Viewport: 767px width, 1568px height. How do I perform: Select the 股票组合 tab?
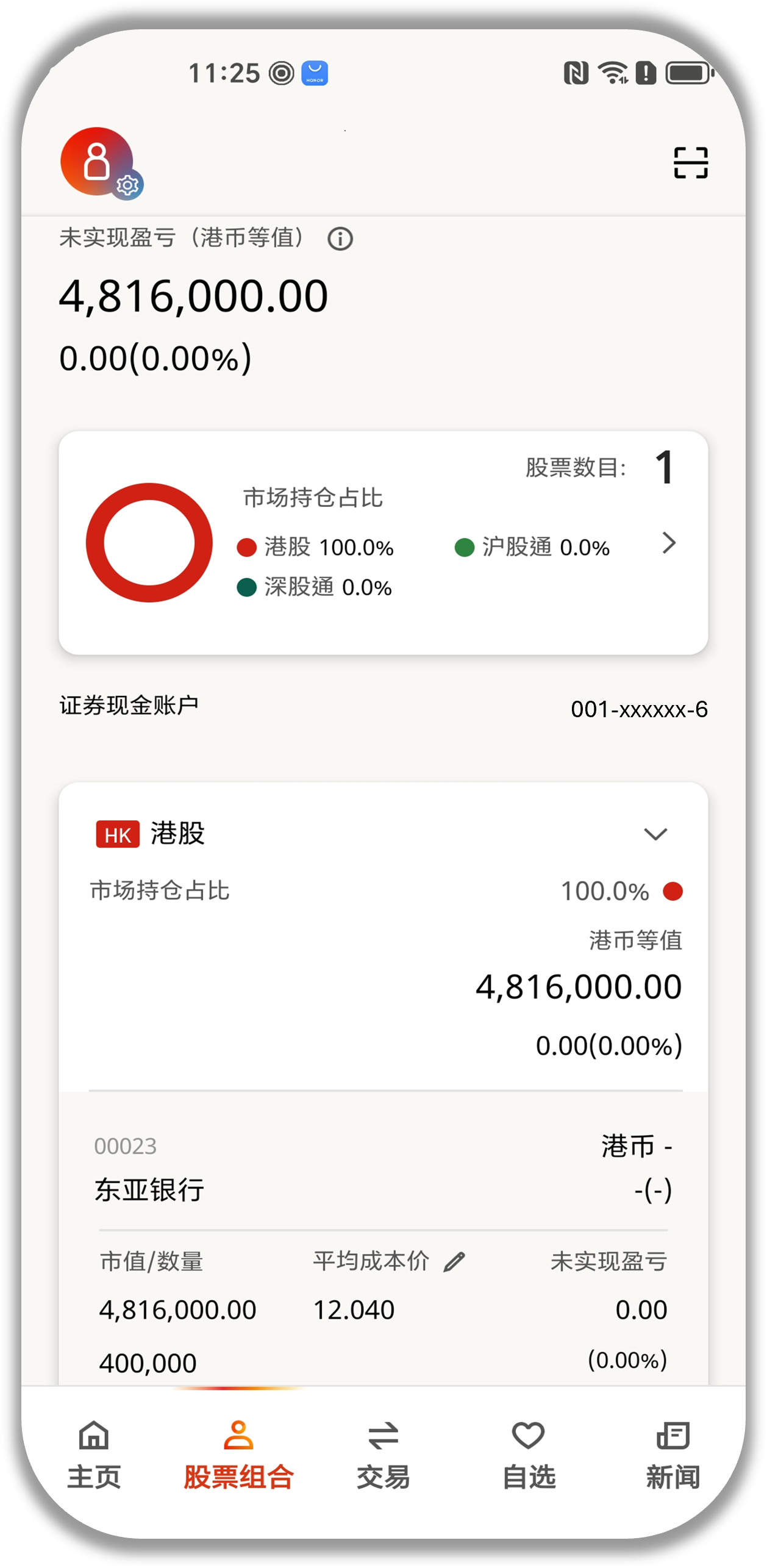[238, 1453]
